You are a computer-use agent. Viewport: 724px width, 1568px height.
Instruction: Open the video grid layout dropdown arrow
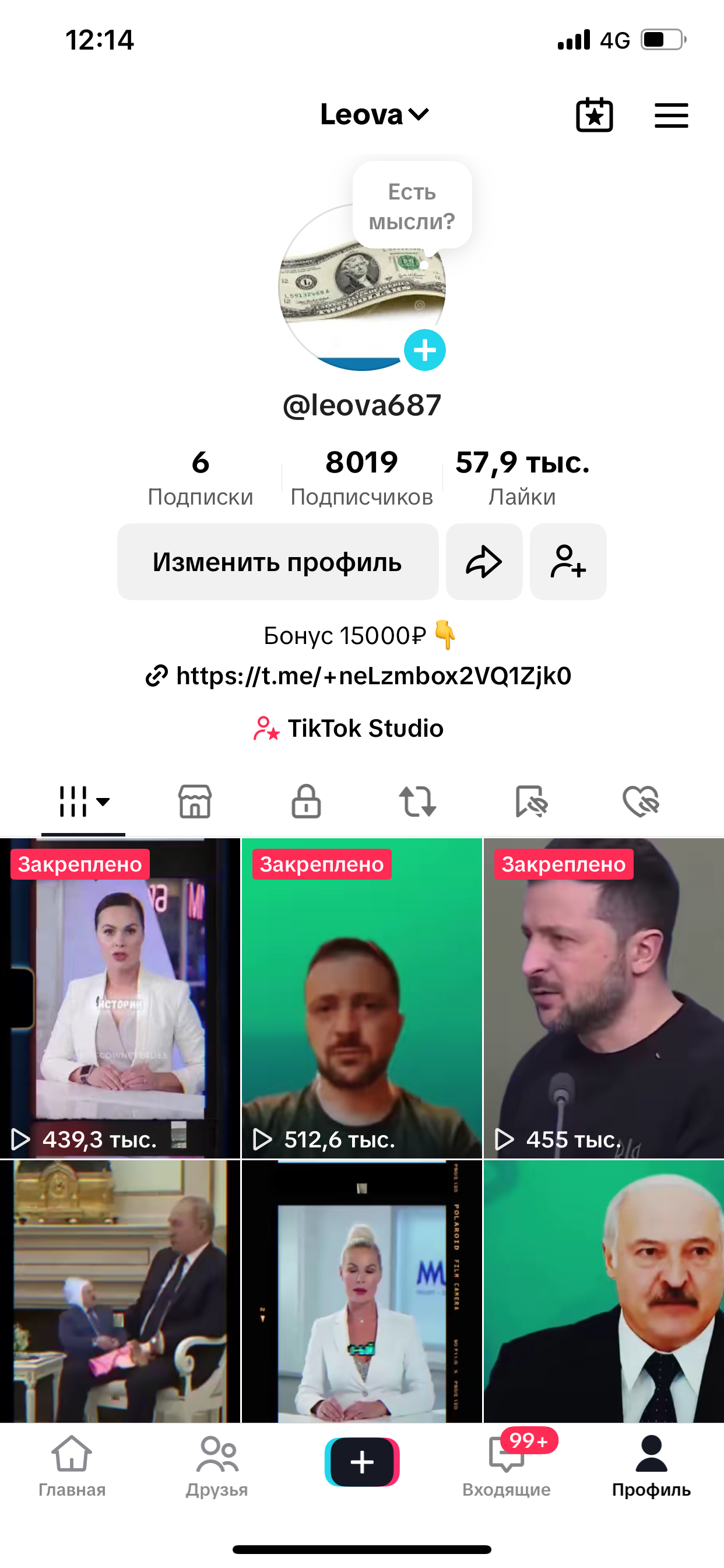[x=103, y=802]
